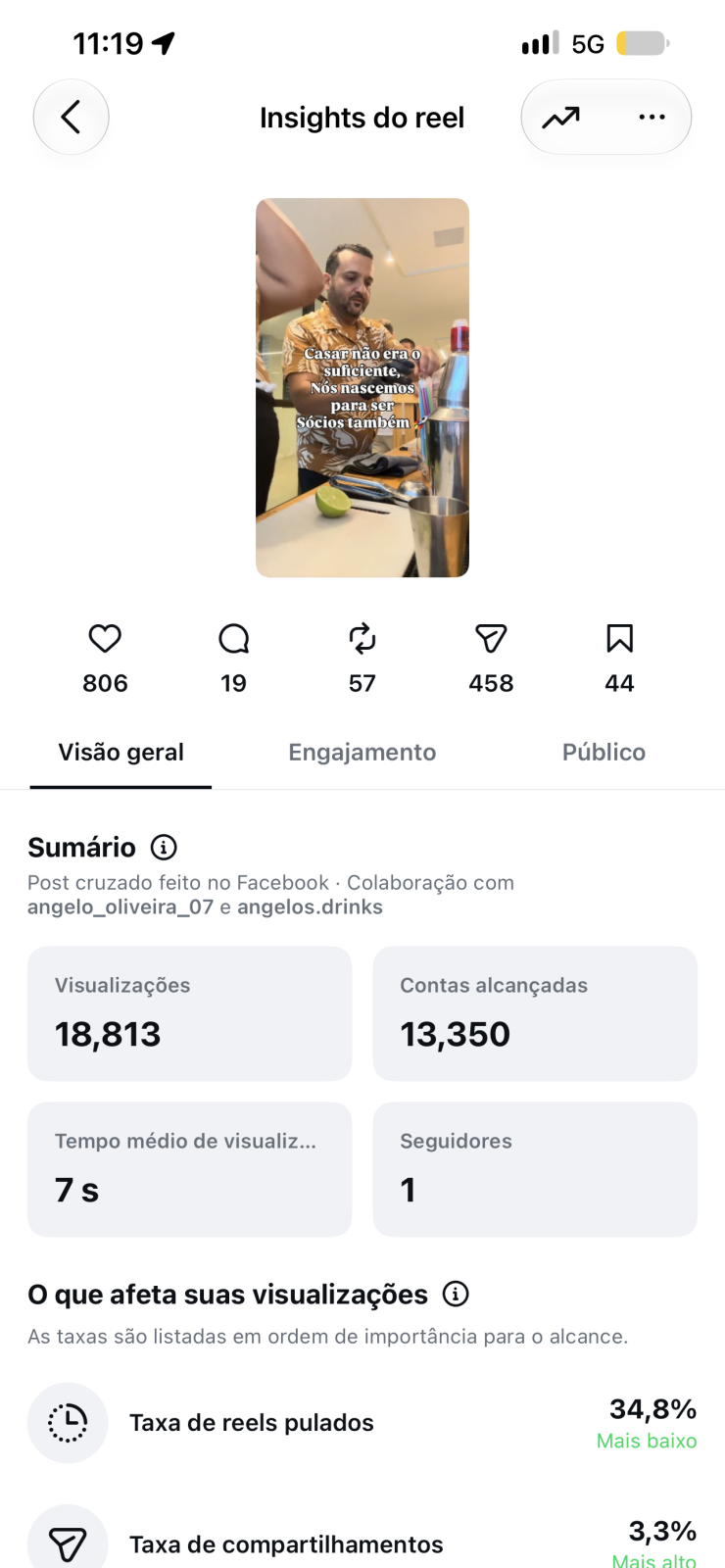Switch to the Público tab
The image size is (725, 1568).
(604, 753)
